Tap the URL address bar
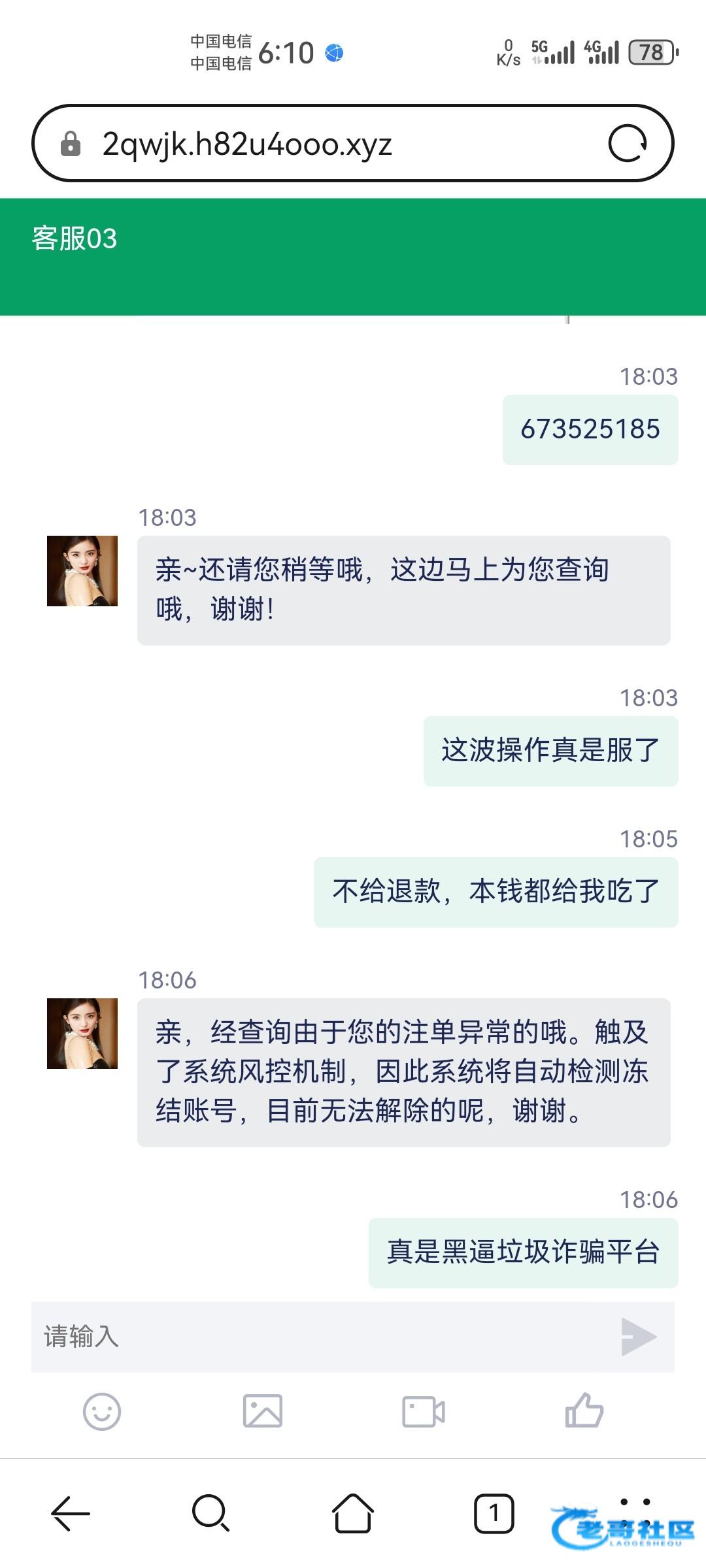The image size is (706, 1568). [x=327, y=143]
